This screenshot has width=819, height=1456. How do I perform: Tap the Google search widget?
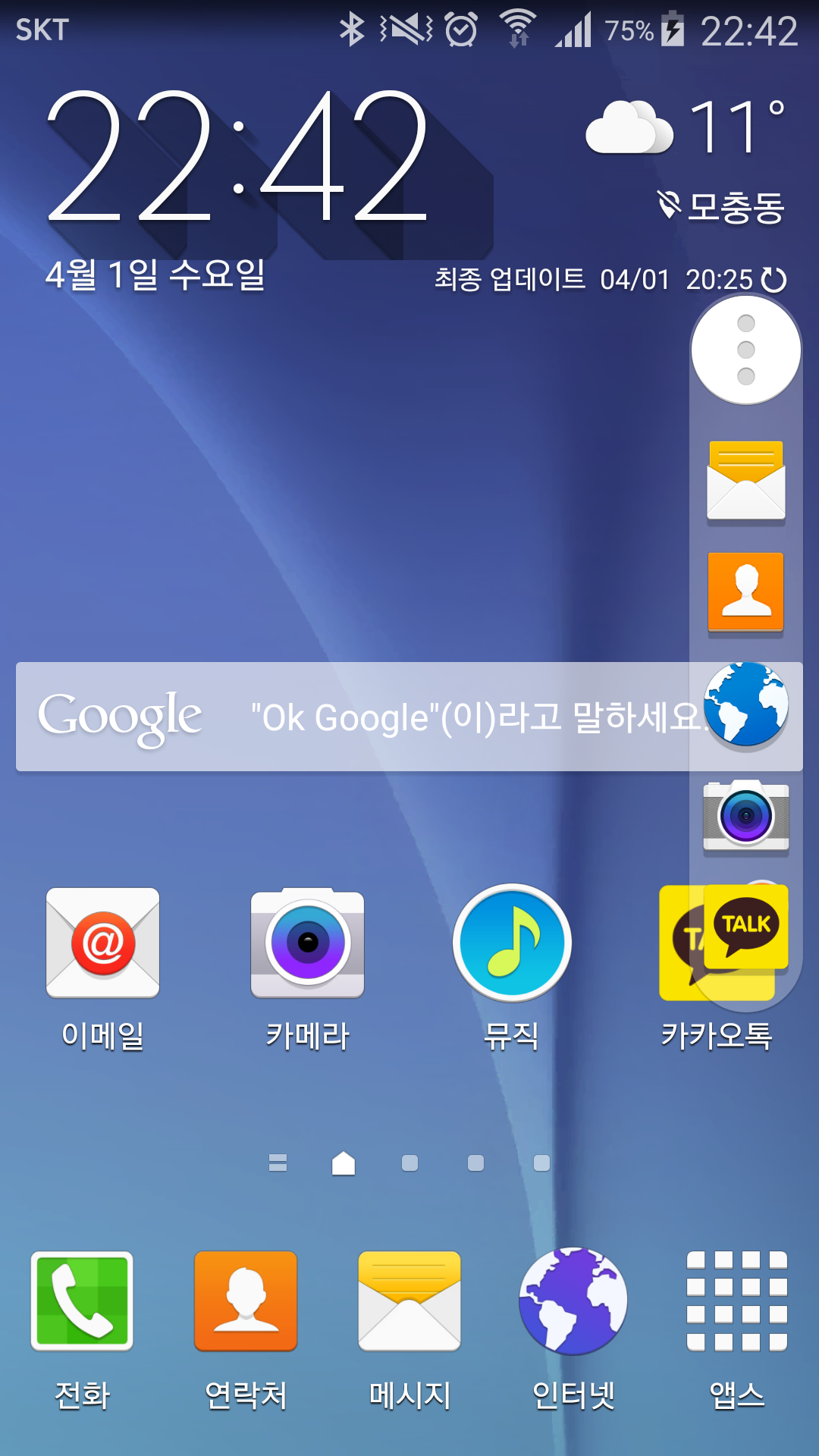coord(349,717)
